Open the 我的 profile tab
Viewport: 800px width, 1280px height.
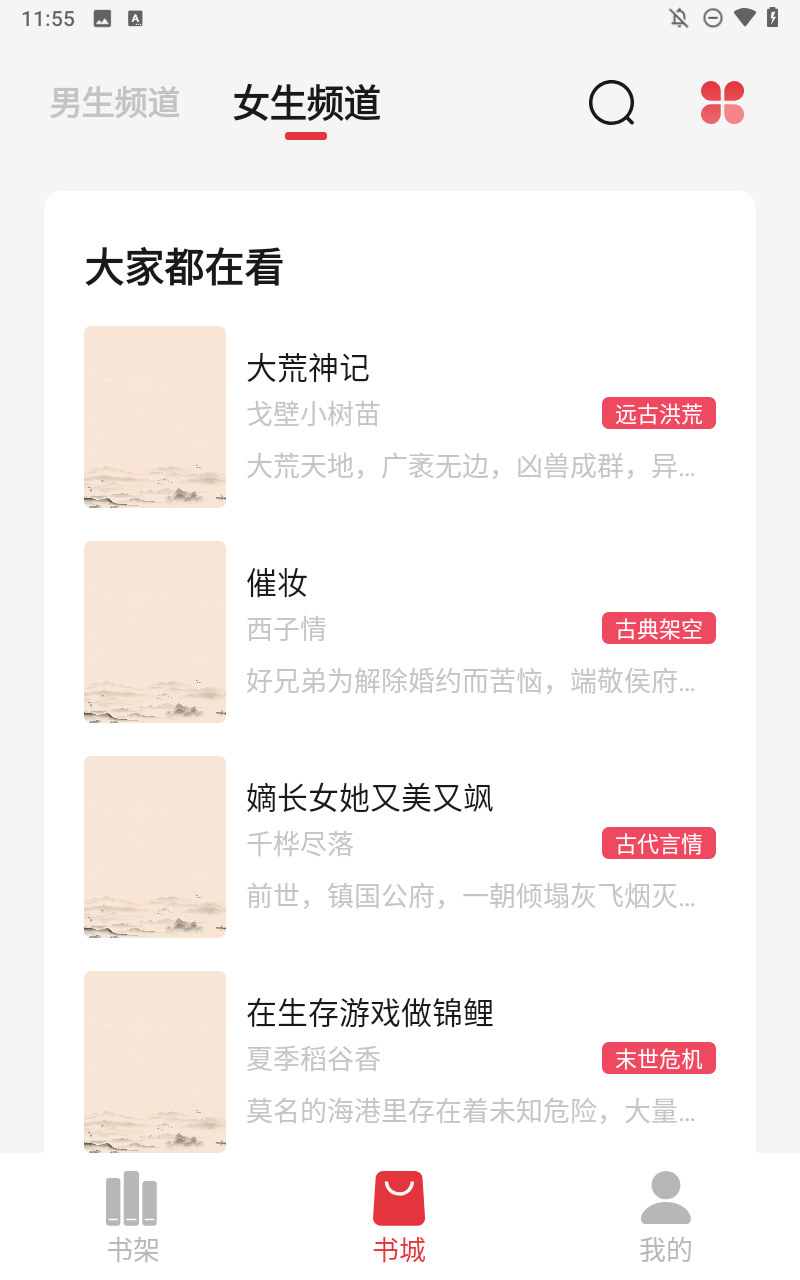coord(665,1215)
